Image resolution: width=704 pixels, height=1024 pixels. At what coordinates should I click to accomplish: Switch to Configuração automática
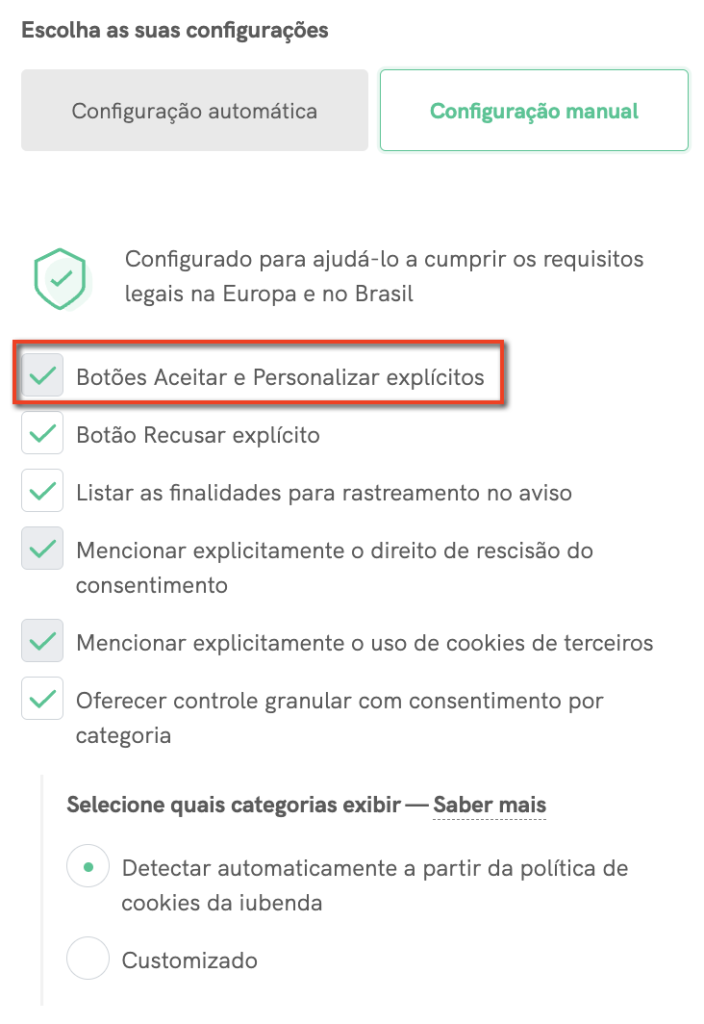click(x=194, y=110)
